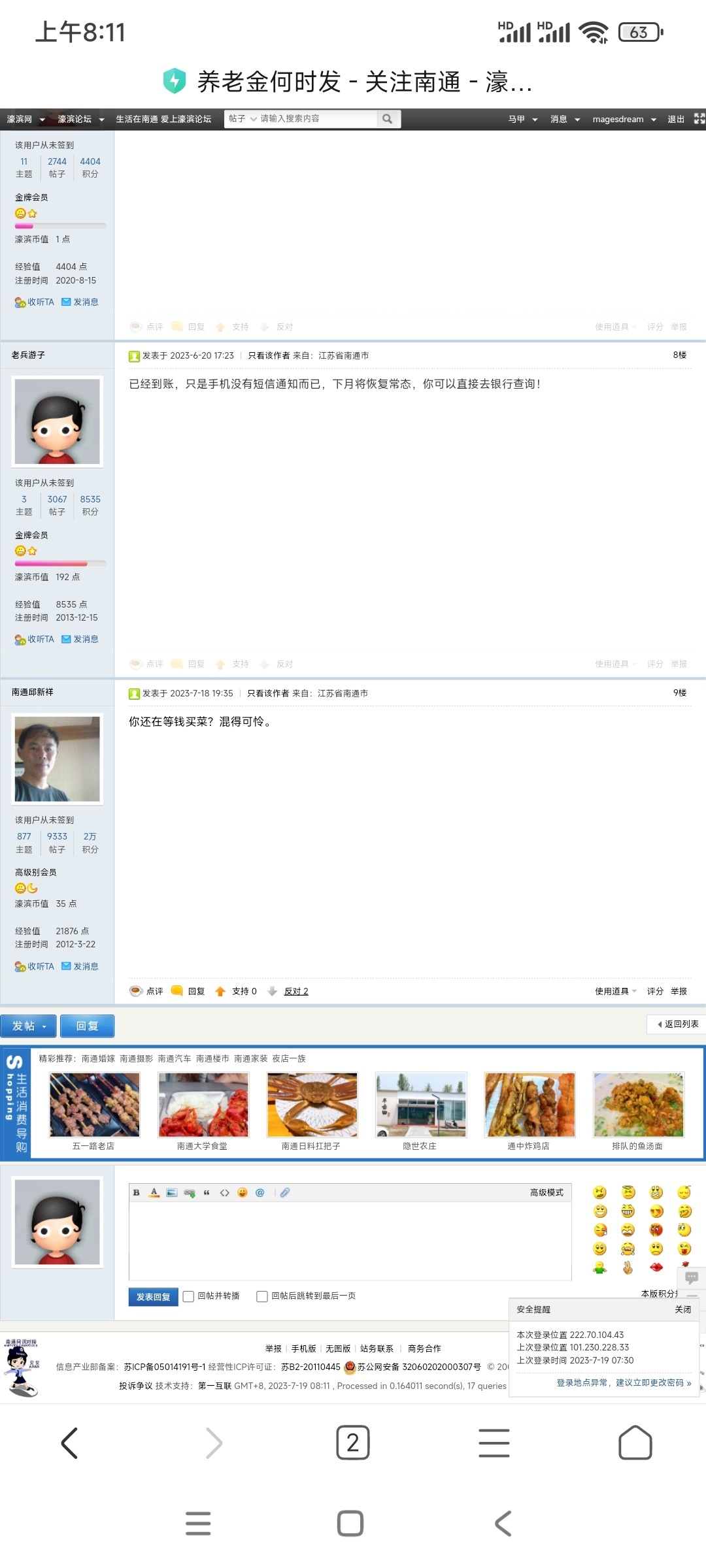Tap the blue 回复 button beside 发帖
Screen dimensions: 706x1568
point(87,1026)
